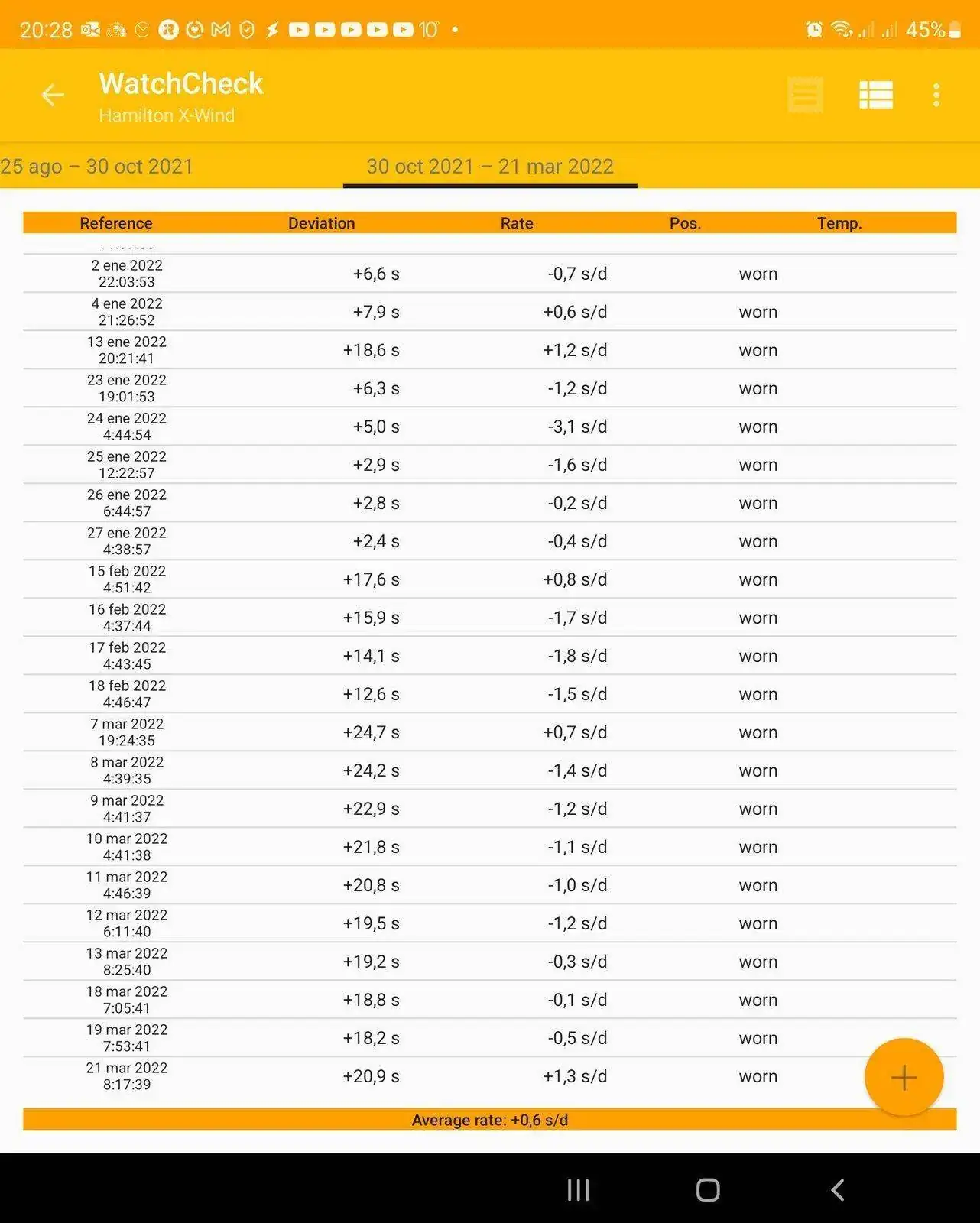Screen dimensions: 980x1223
Task: Tap the system home button
Action: (708, 1189)
